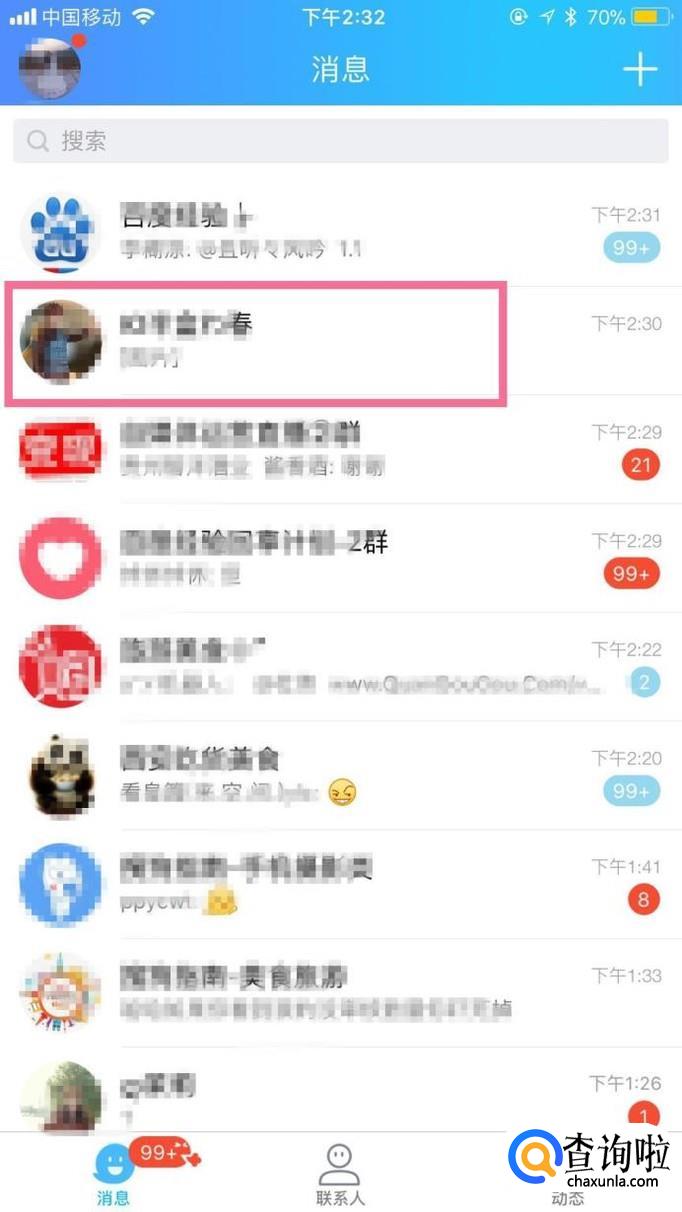This screenshot has height=1212, width=682.
Task: Open the profile avatar in the header
Action: [50, 67]
